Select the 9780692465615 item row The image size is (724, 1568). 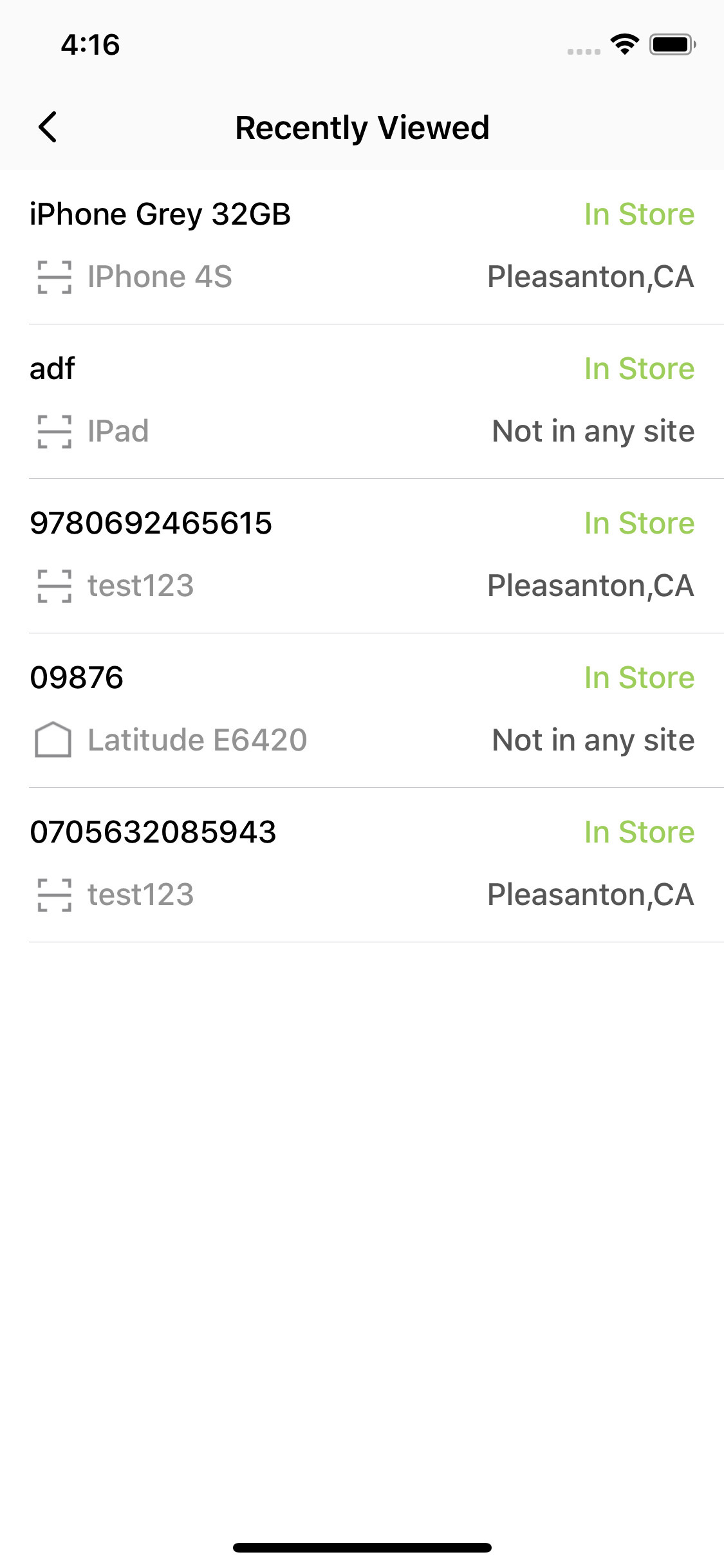362,555
